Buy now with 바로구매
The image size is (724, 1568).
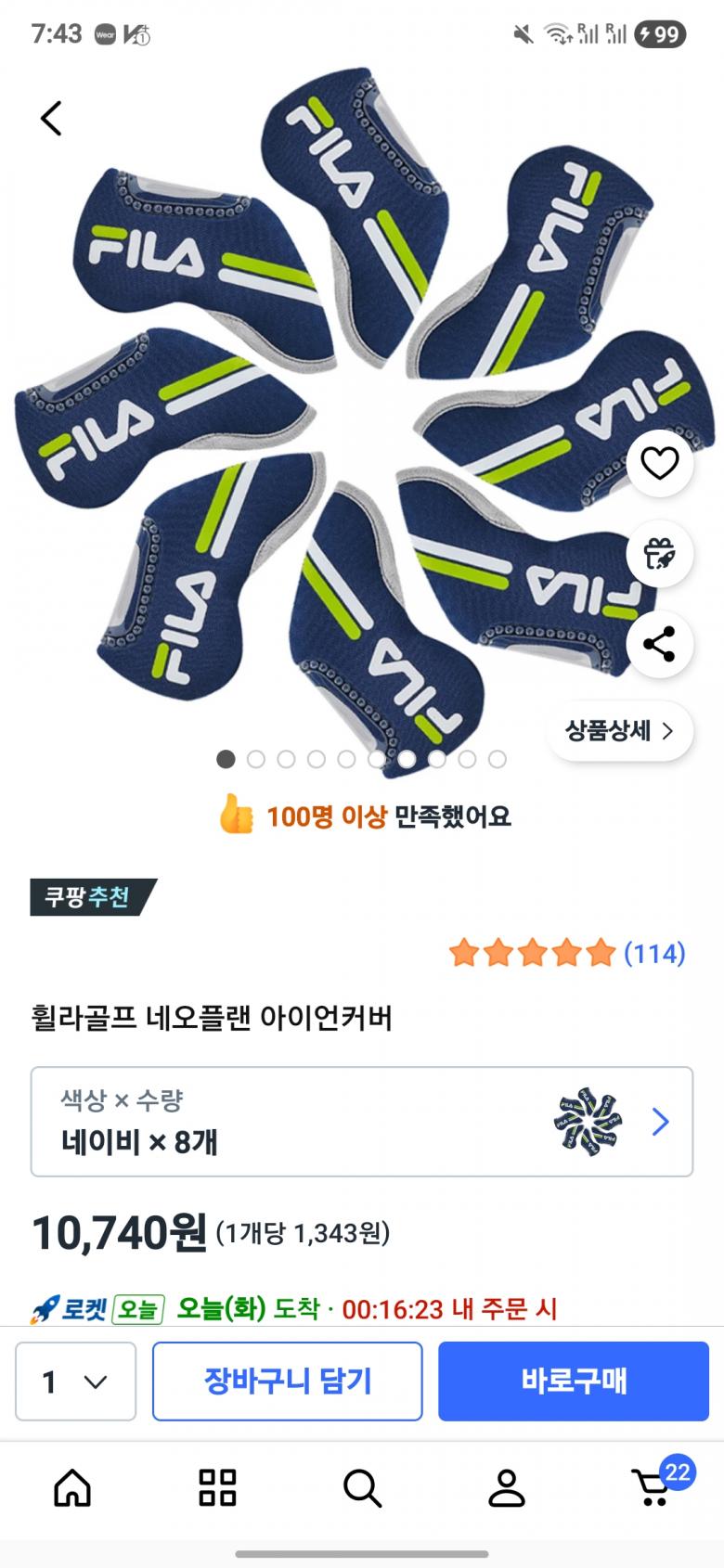coord(574,1382)
